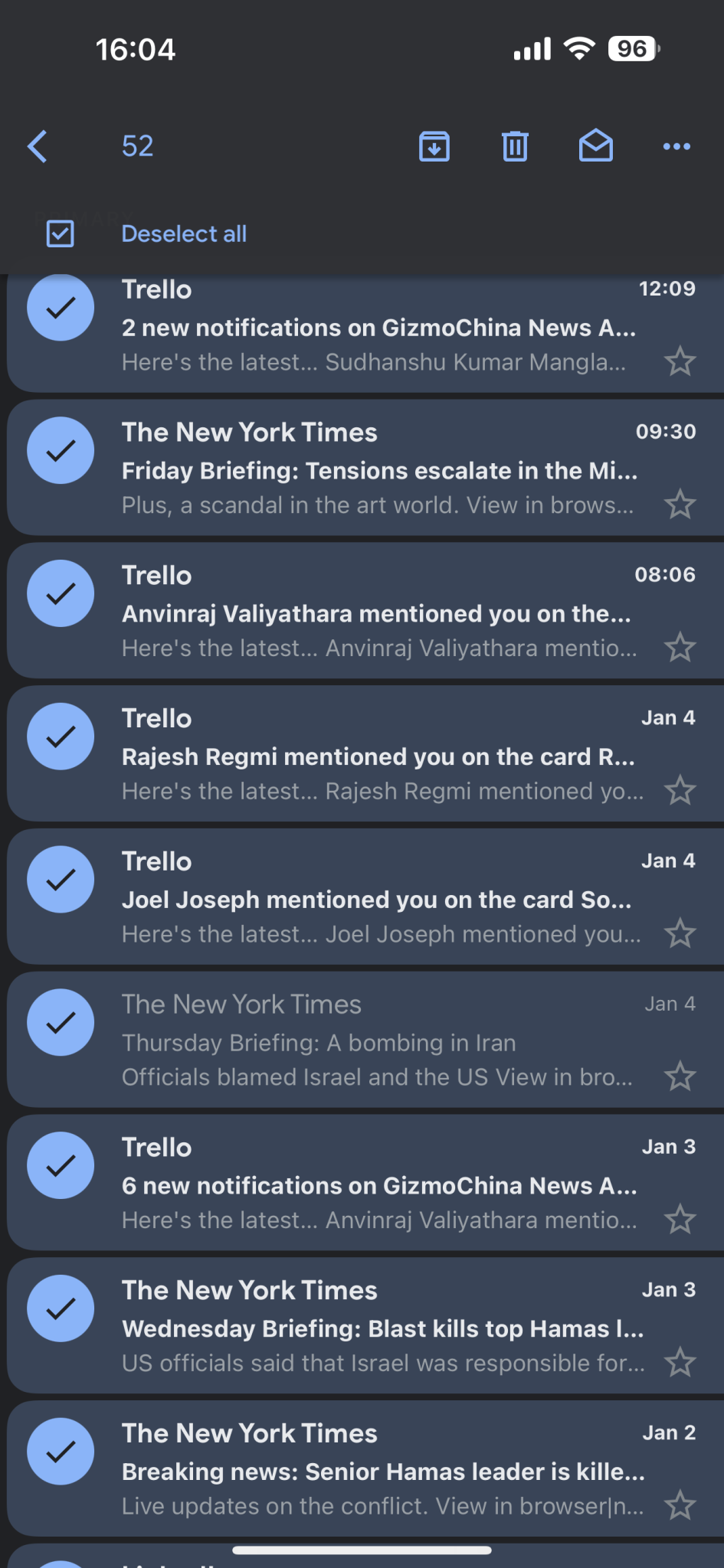This screenshot has width=724, height=1568.
Task: Mark selected emails as unread
Action: [x=596, y=146]
